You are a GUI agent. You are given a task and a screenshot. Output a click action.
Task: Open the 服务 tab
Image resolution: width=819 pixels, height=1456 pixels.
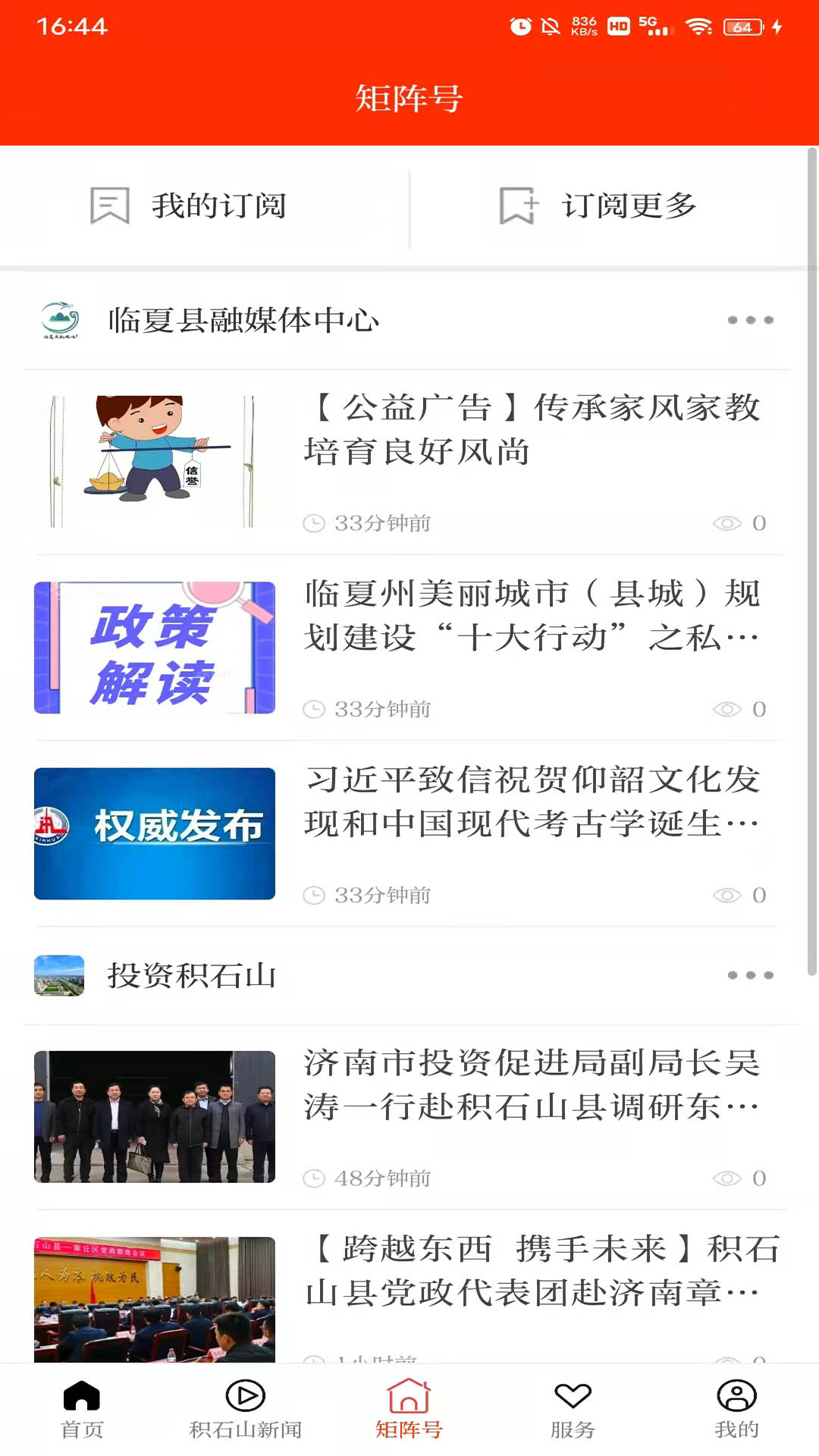[573, 1410]
